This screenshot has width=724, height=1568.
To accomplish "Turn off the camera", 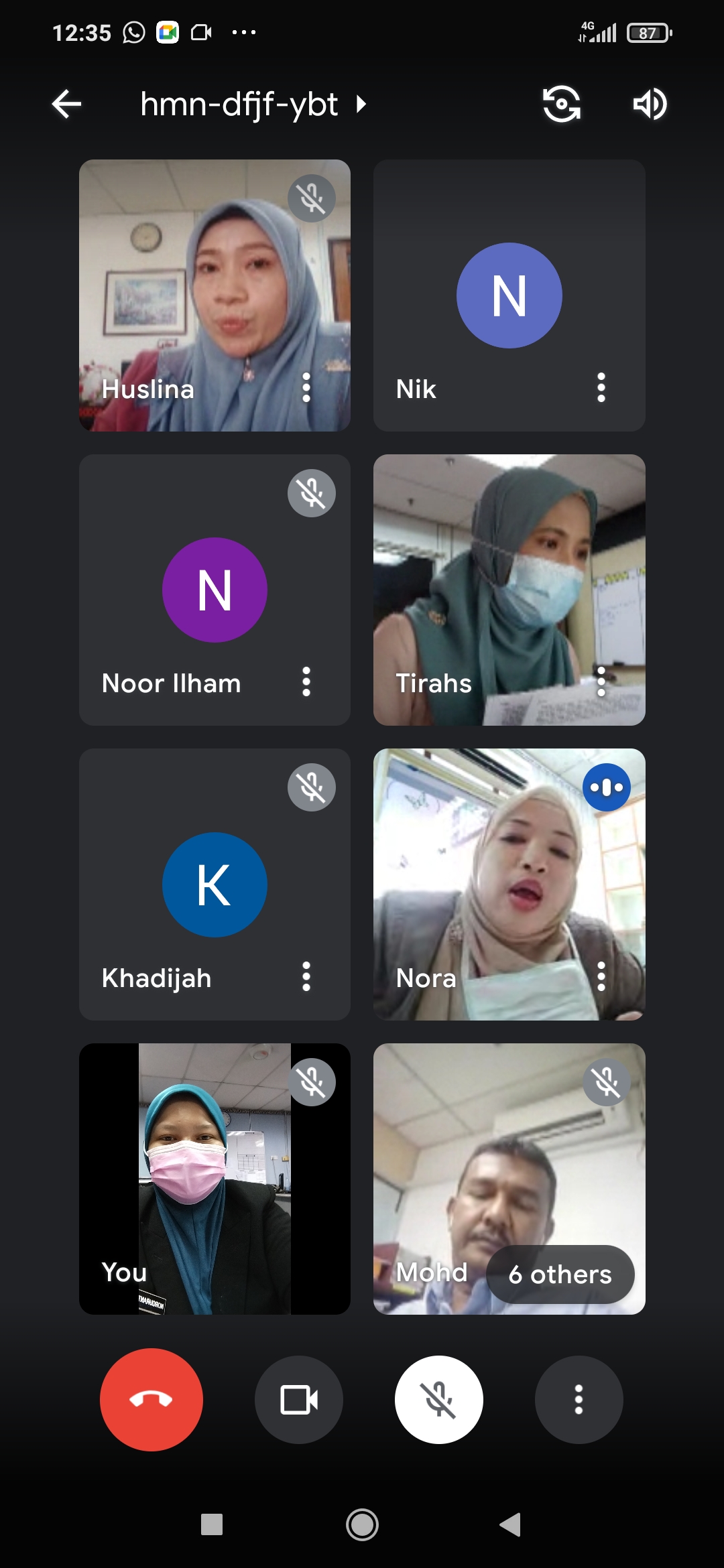I will 299,1400.
